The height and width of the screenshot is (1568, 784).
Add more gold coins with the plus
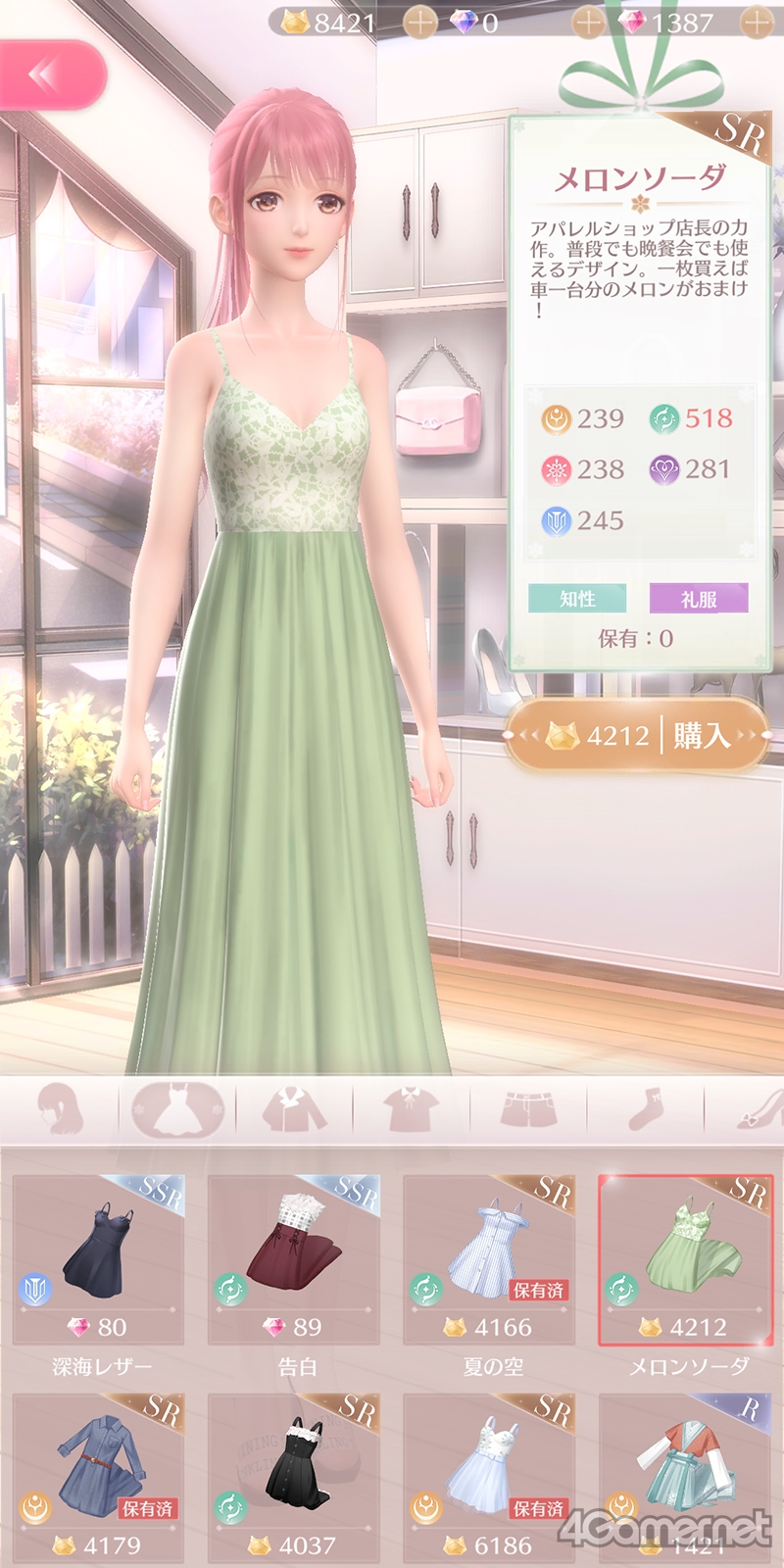(419, 22)
